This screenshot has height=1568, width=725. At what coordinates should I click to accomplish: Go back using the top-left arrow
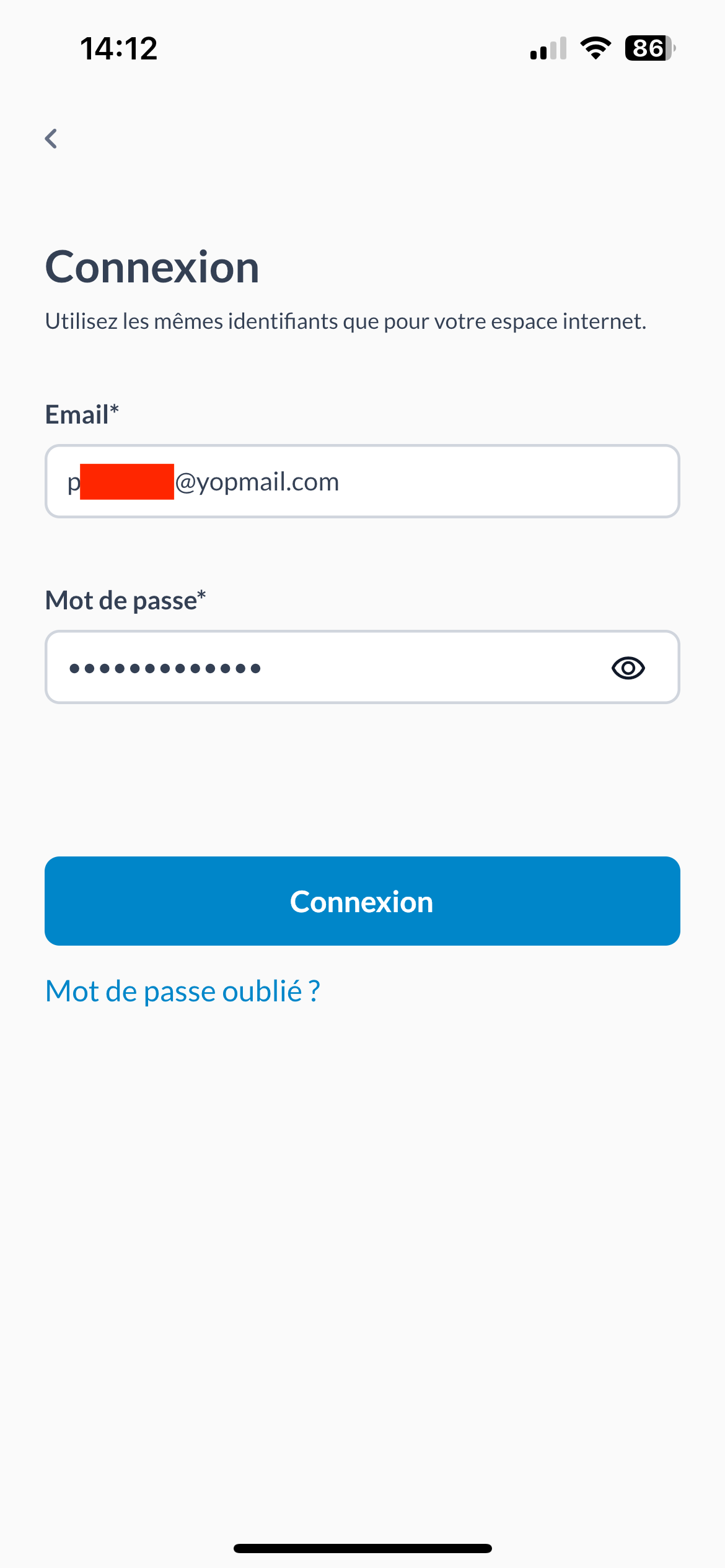(51, 139)
